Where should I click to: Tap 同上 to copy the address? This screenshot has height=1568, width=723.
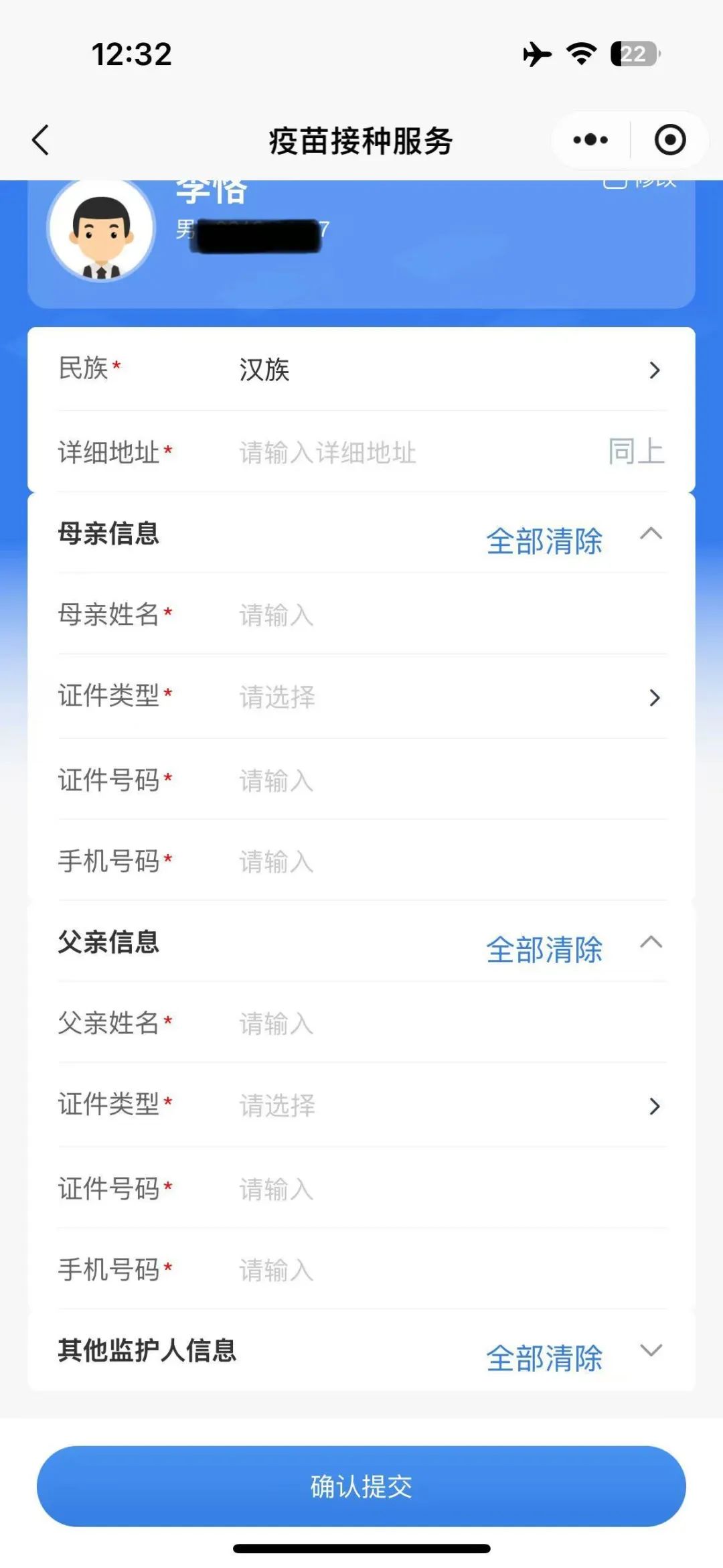pyautogui.click(x=636, y=452)
